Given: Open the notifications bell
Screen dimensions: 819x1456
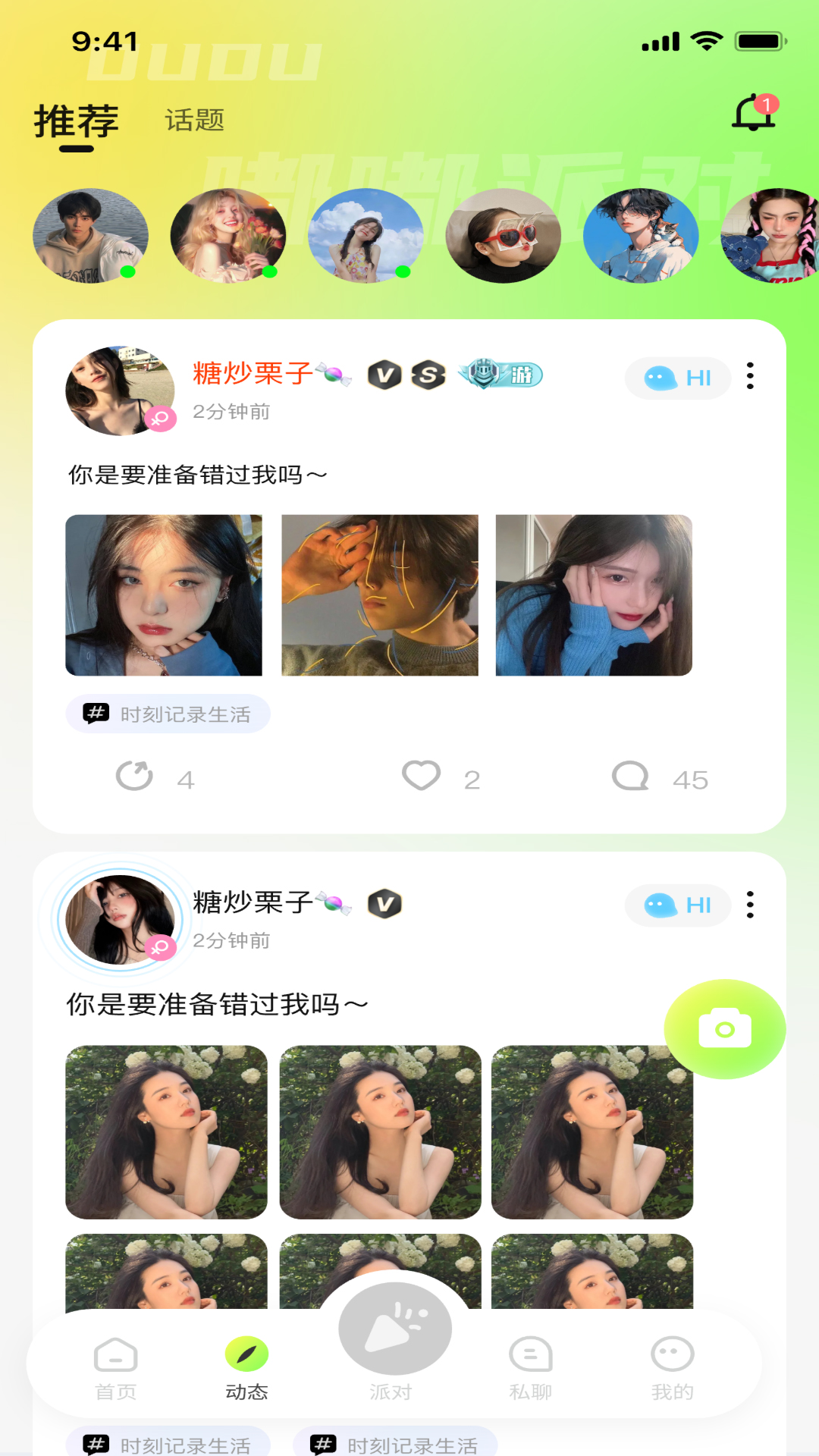Looking at the screenshot, I should tap(754, 114).
